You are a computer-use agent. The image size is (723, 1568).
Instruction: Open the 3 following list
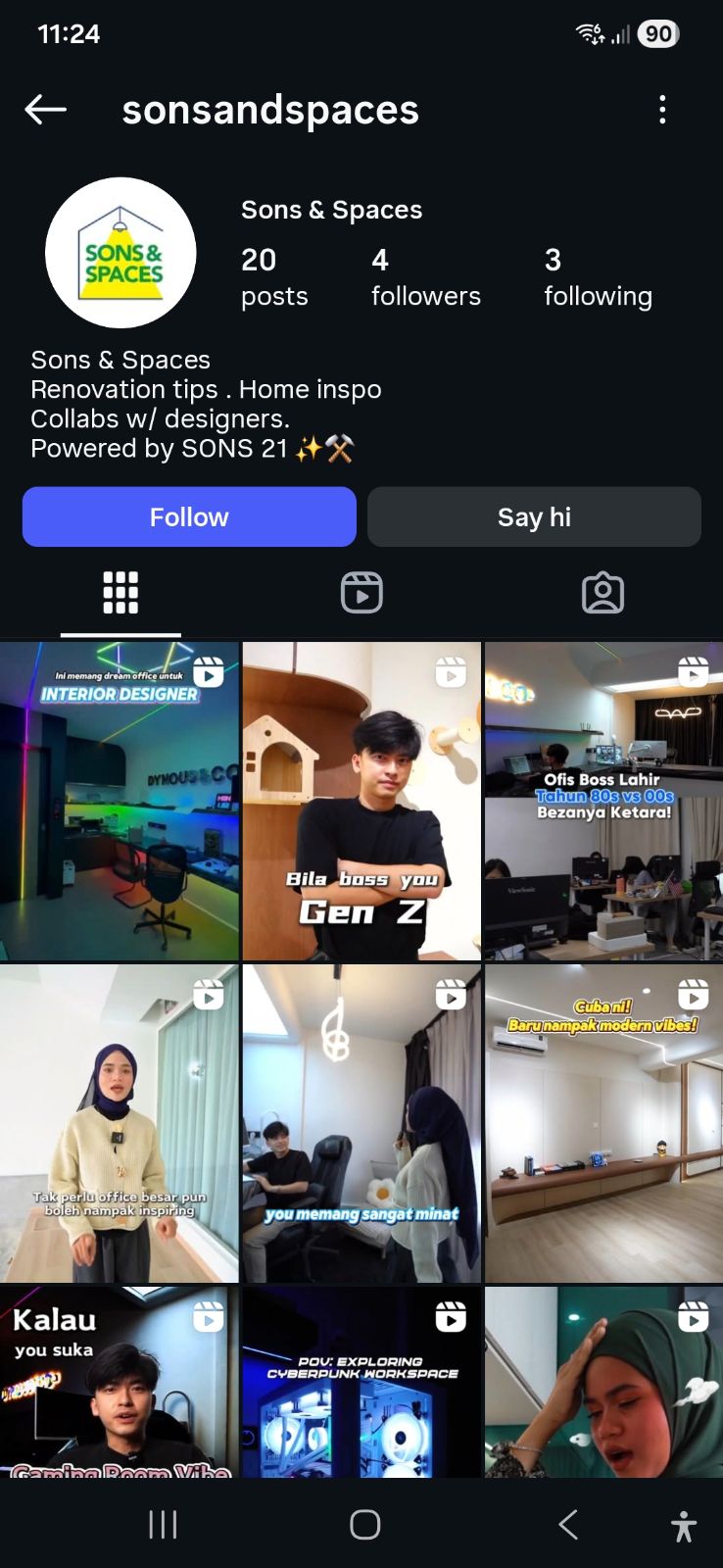(x=598, y=276)
